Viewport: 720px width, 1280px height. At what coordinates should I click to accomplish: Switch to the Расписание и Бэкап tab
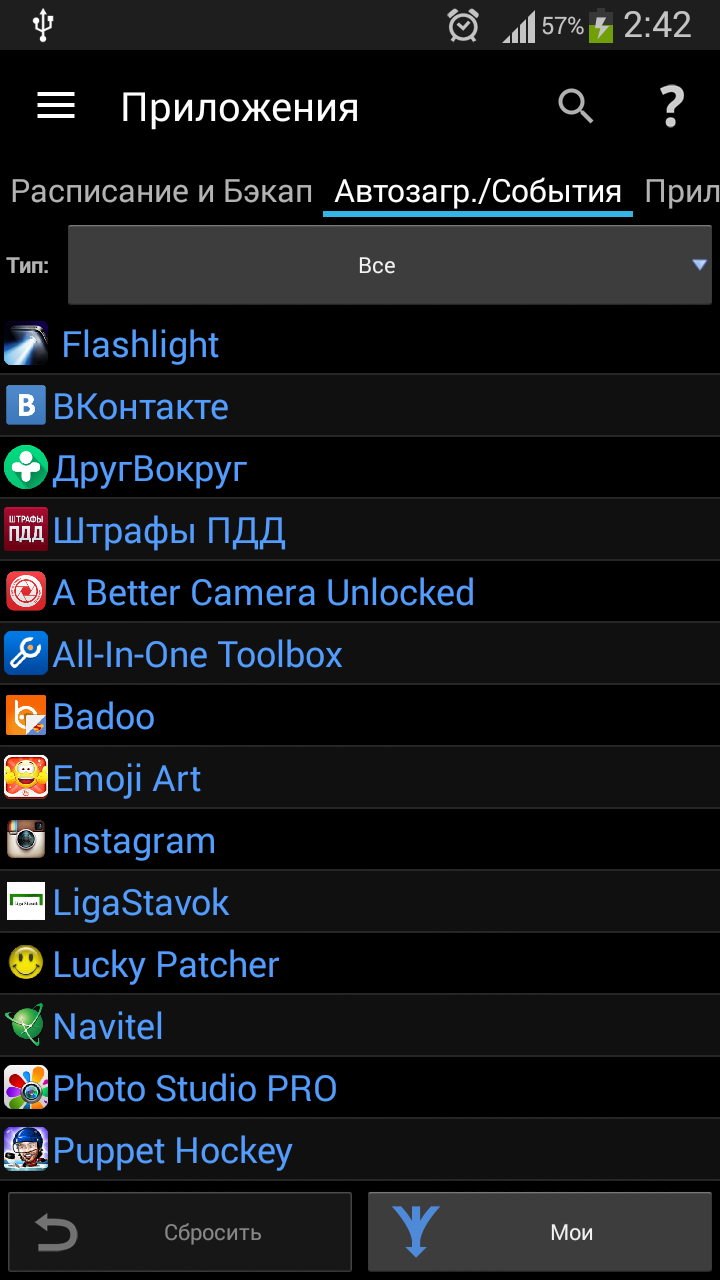161,191
